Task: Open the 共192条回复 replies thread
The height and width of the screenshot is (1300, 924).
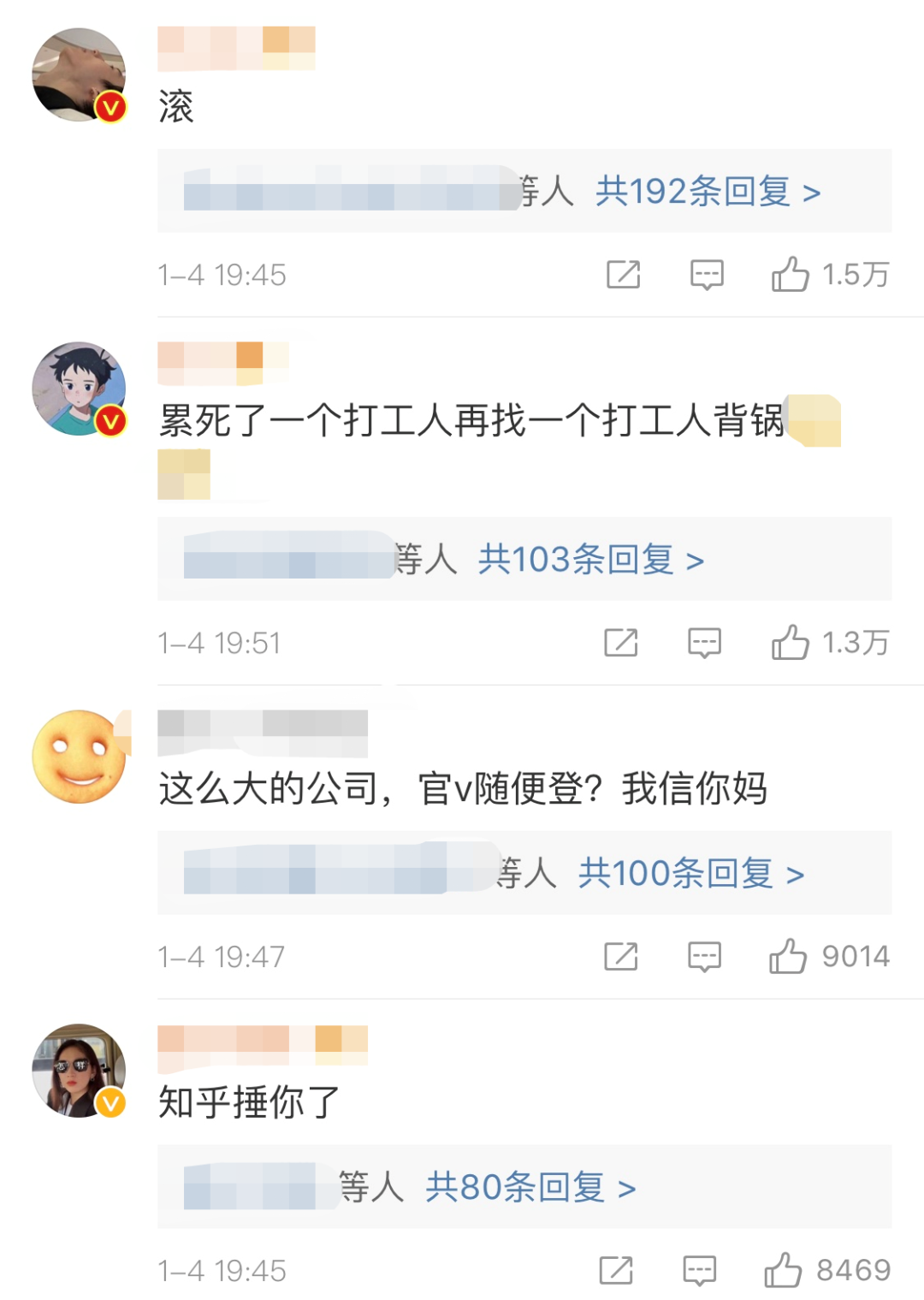Action: (708, 192)
